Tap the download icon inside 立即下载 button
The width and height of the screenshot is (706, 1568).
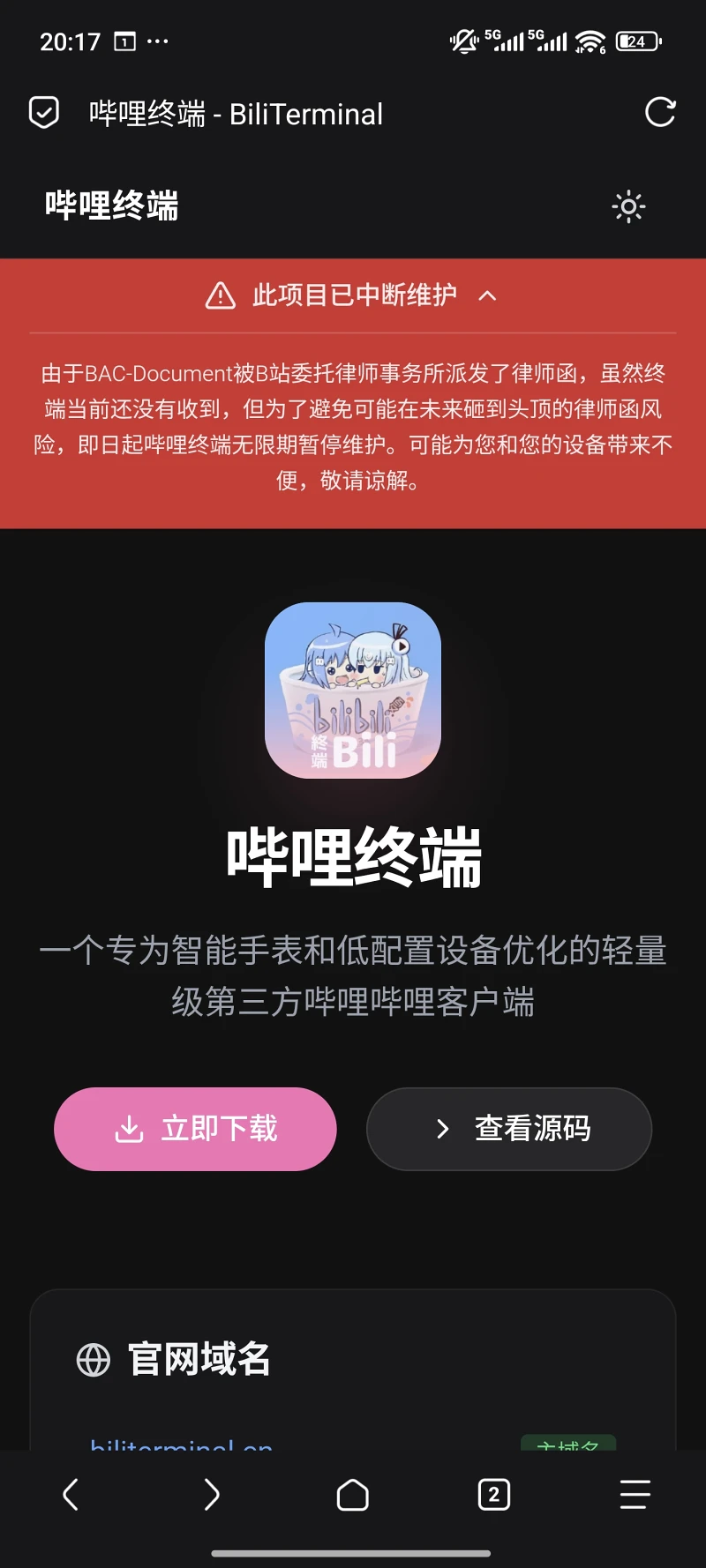129,1129
